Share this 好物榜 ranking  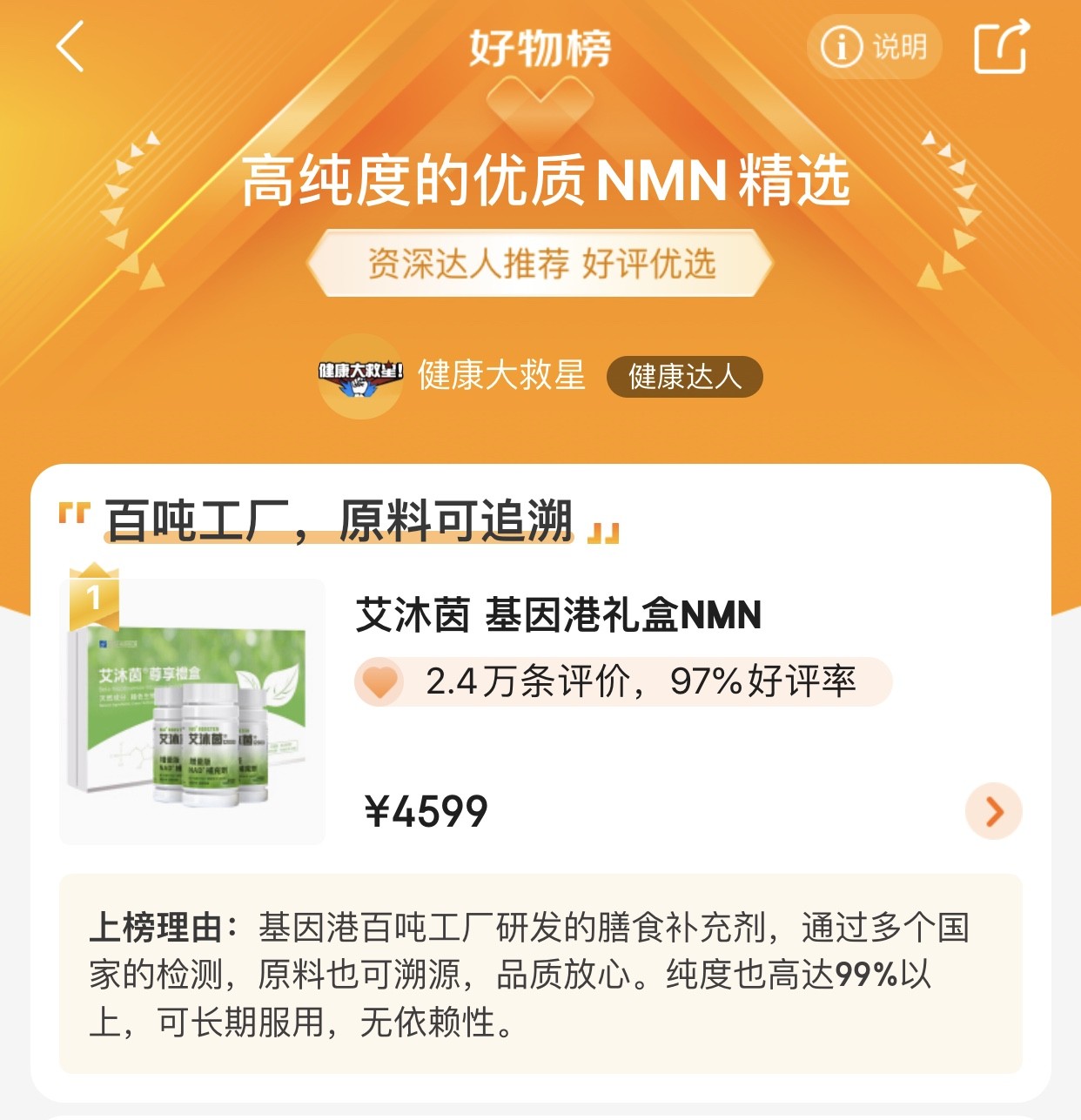pos(1001,47)
